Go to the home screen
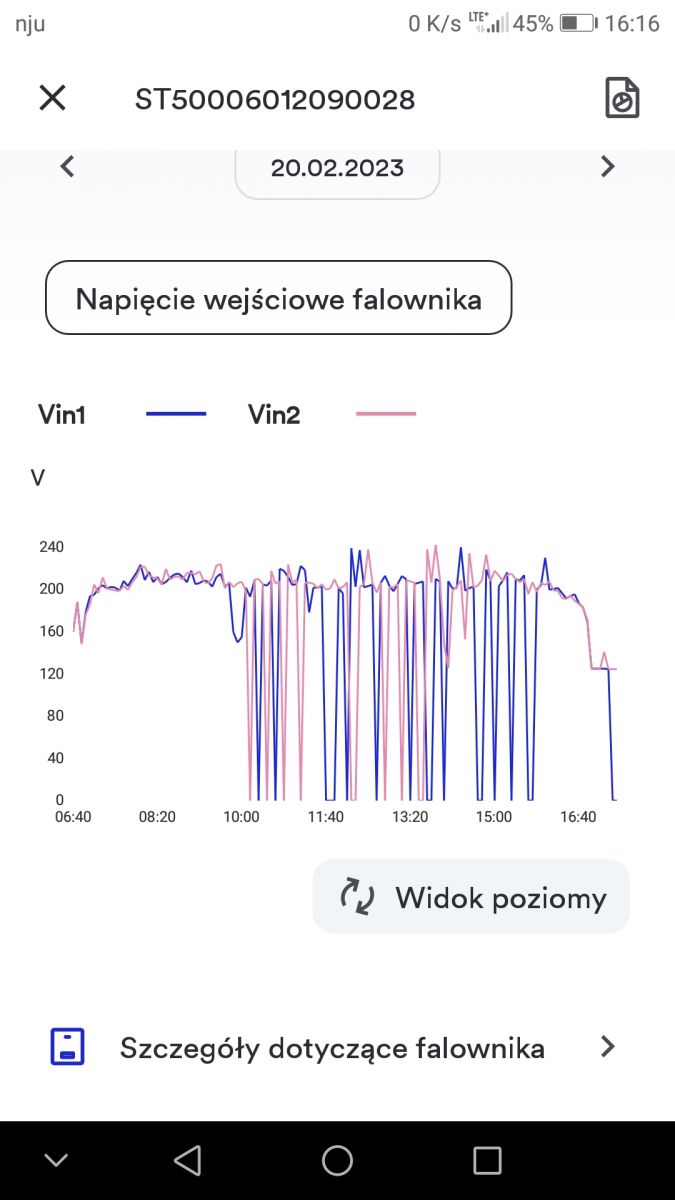 pyautogui.click(x=337, y=1160)
